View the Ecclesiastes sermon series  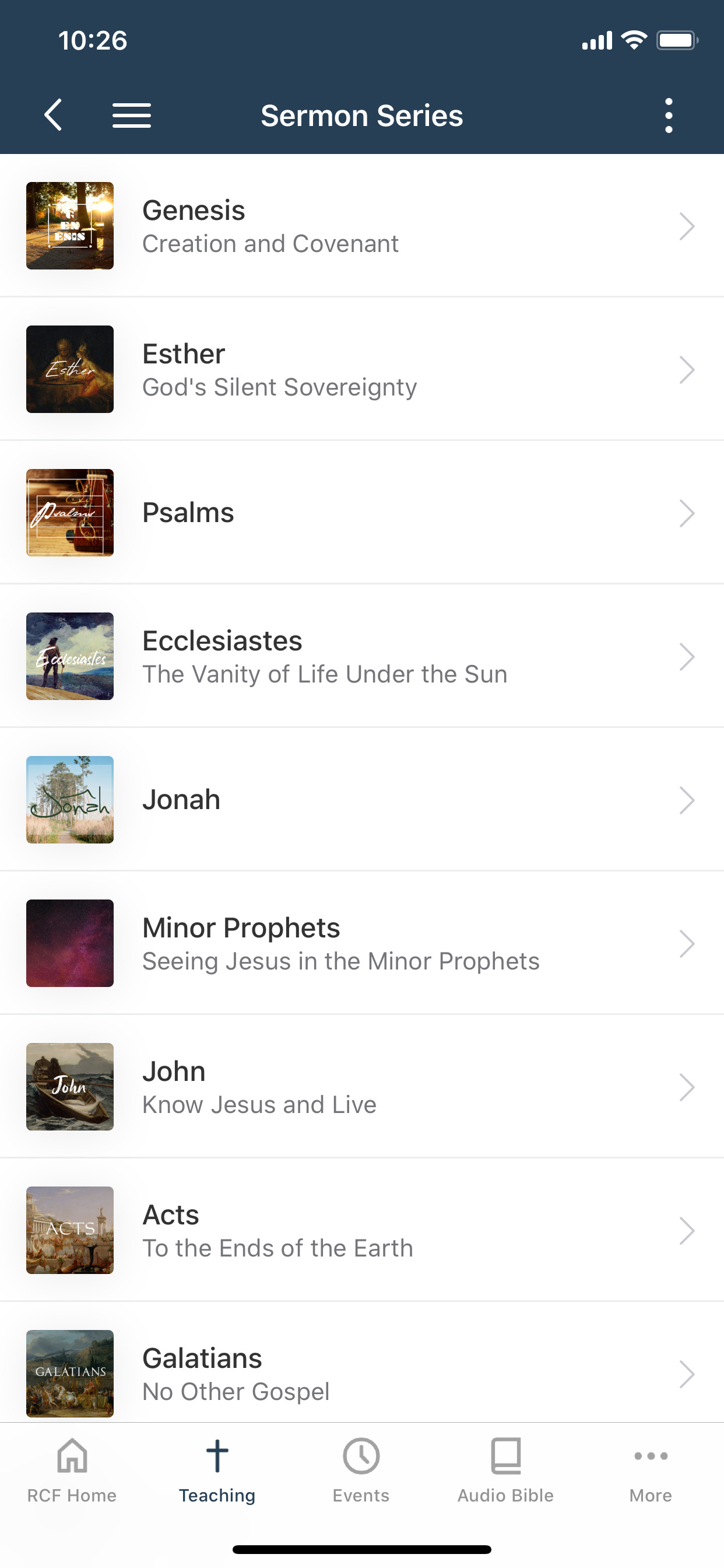361,656
